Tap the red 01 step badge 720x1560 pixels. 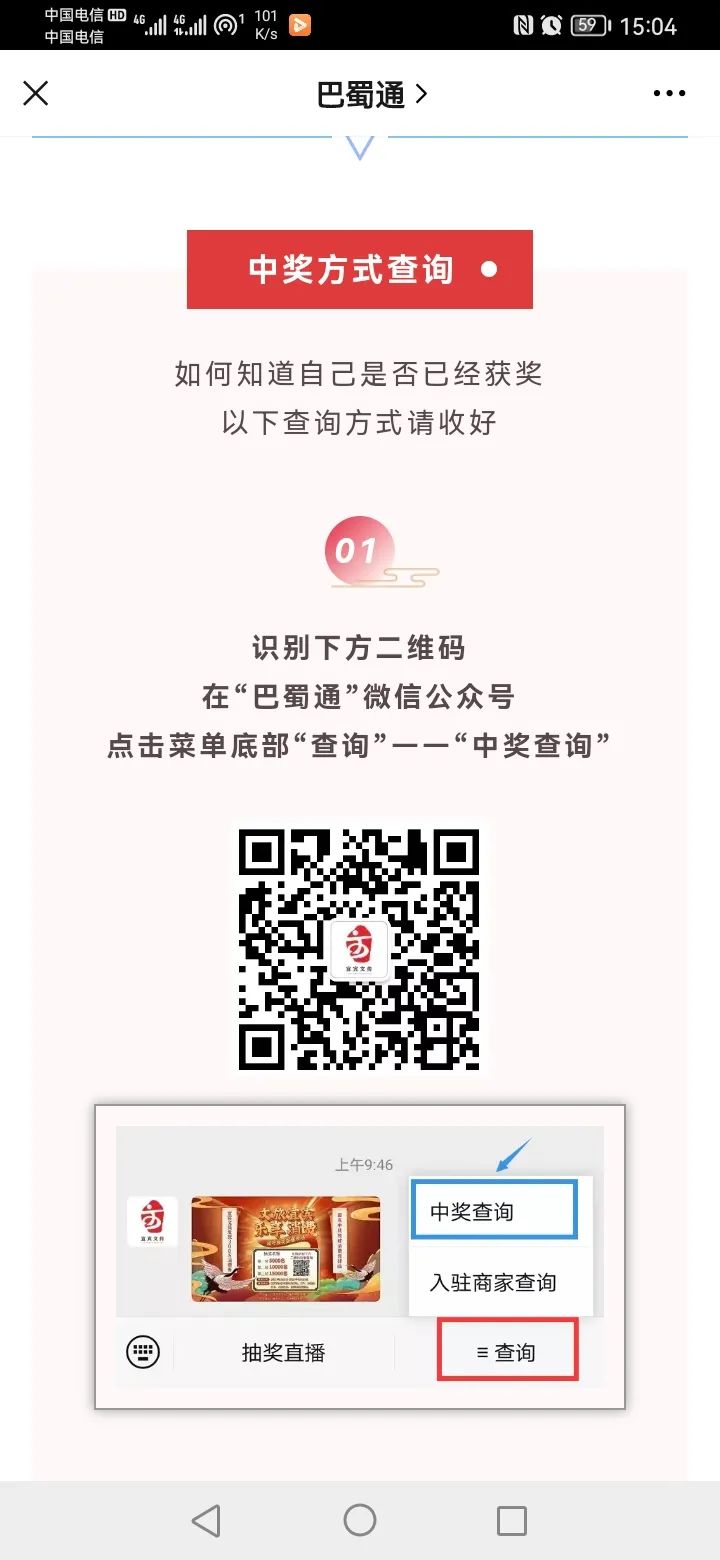point(357,549)
